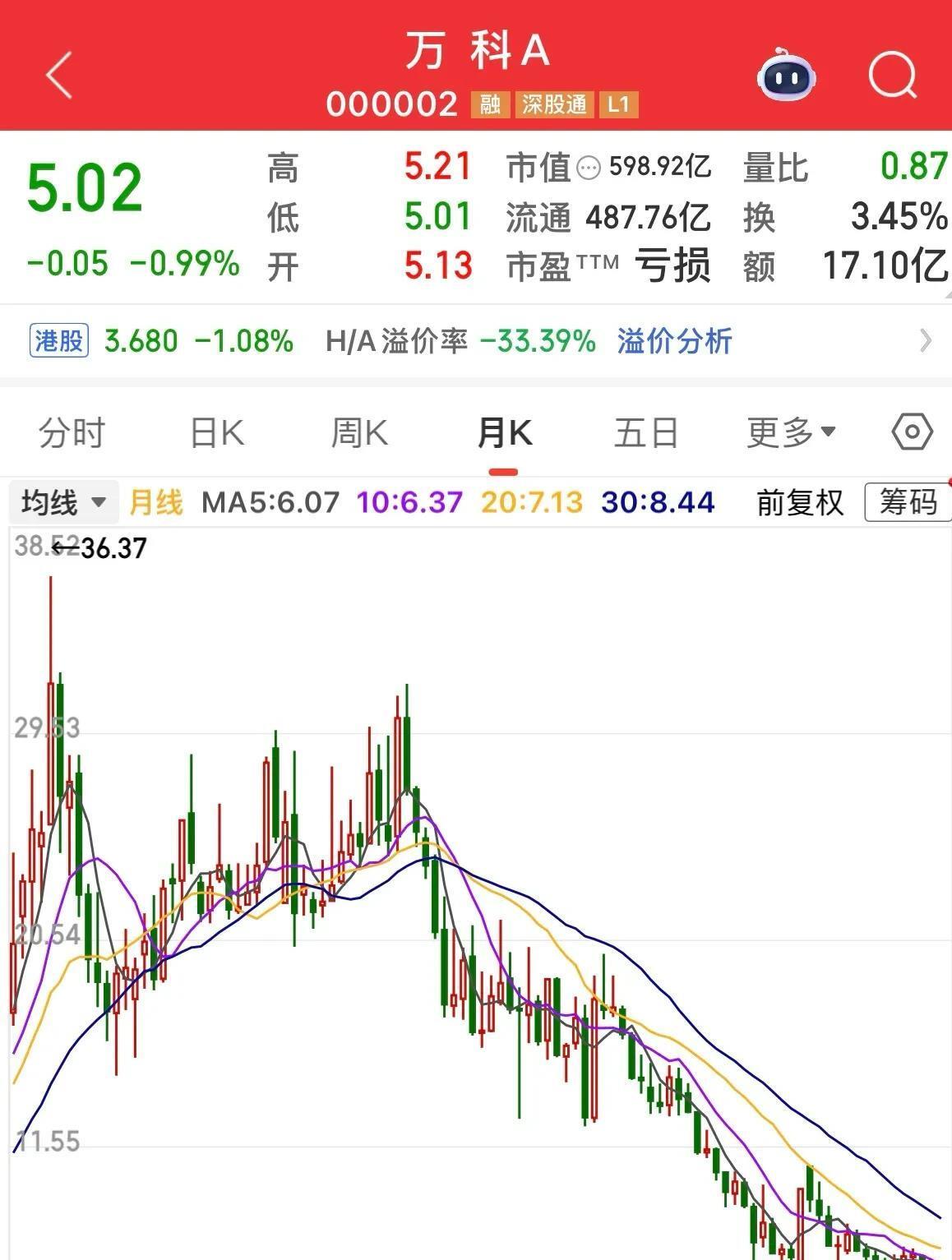The image size is (952, 1260).
Task: Select the 融 margin trading badge
Action: coord(489,105)
